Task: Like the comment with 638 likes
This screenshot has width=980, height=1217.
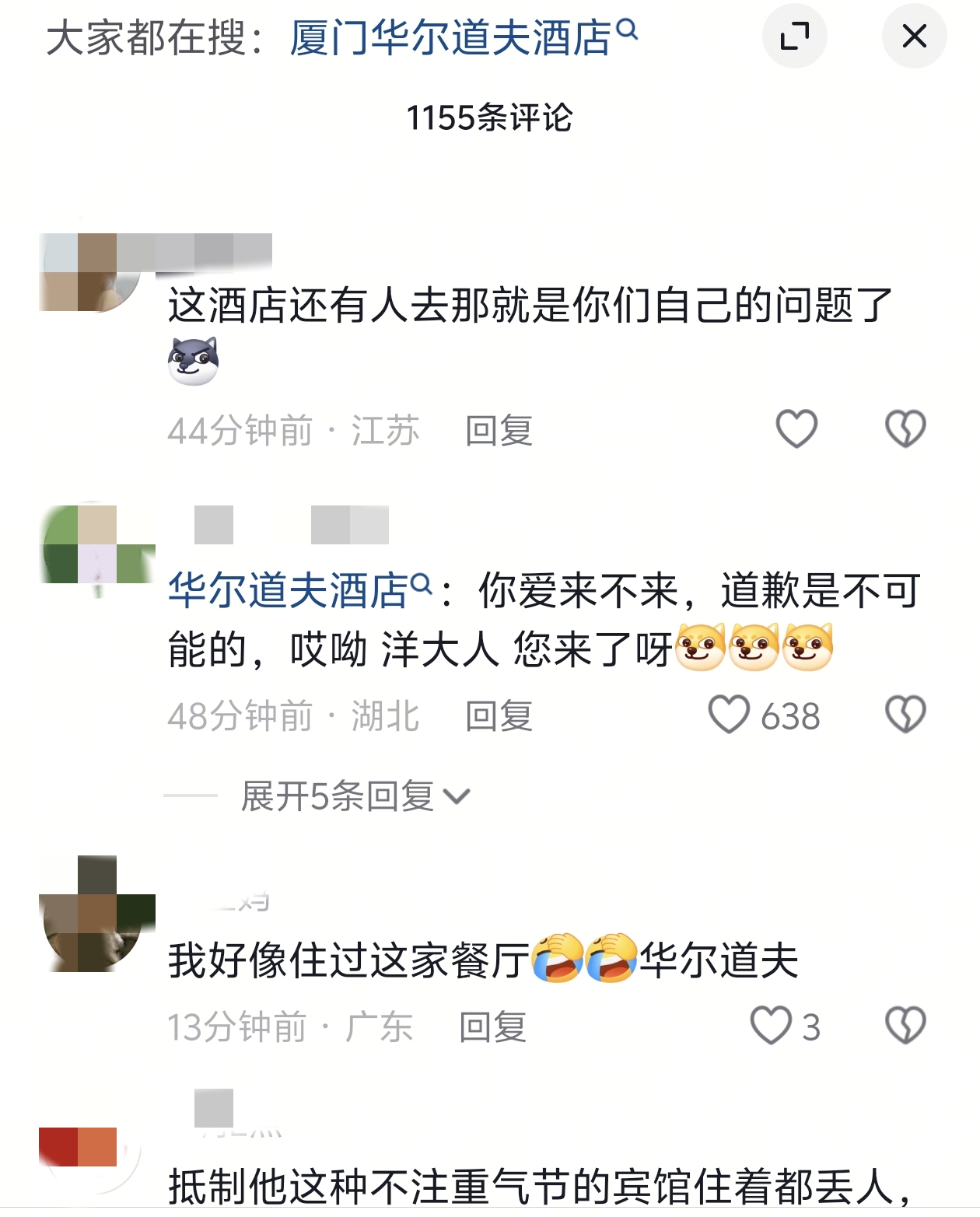Action: pyautogui.click(x=729, y=715)
